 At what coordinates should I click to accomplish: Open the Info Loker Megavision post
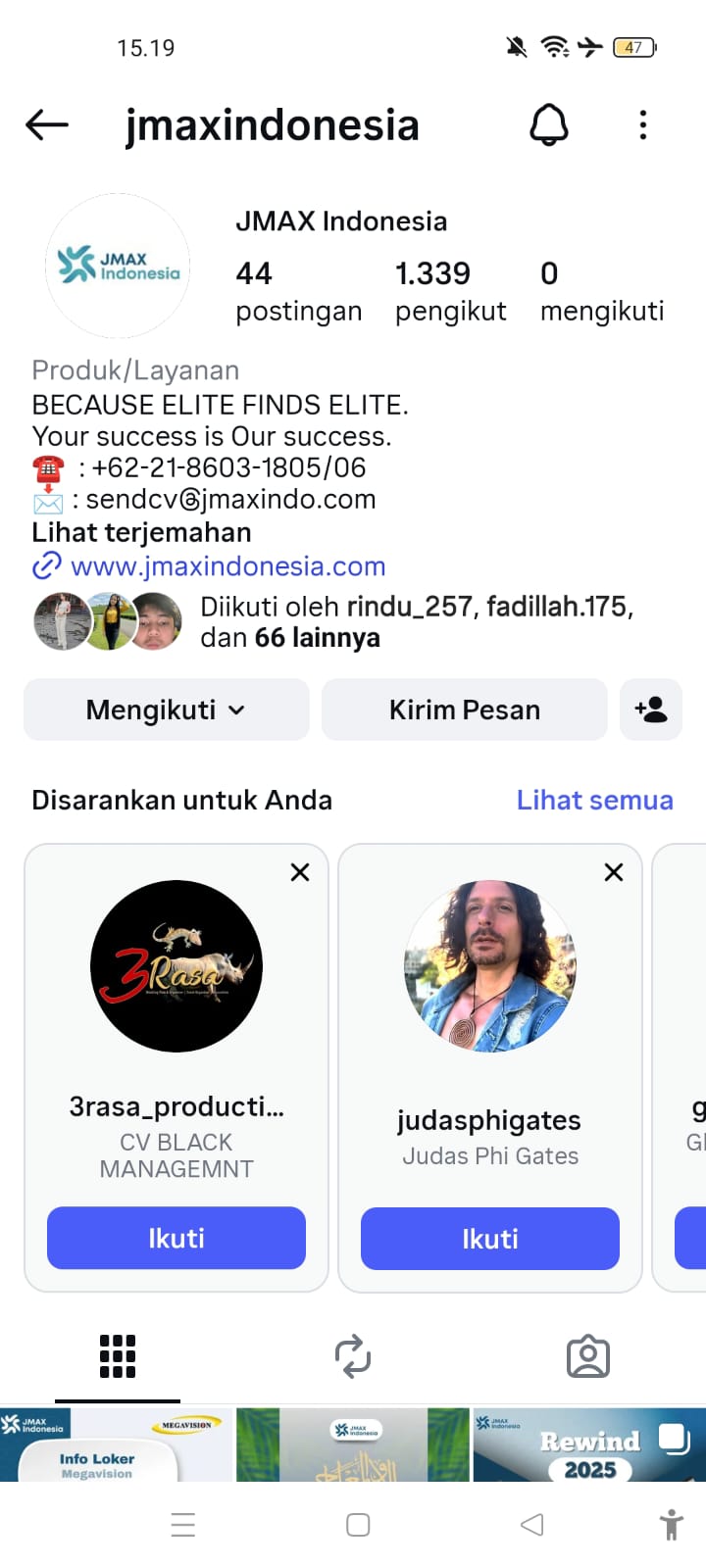tap(117, 1445)
